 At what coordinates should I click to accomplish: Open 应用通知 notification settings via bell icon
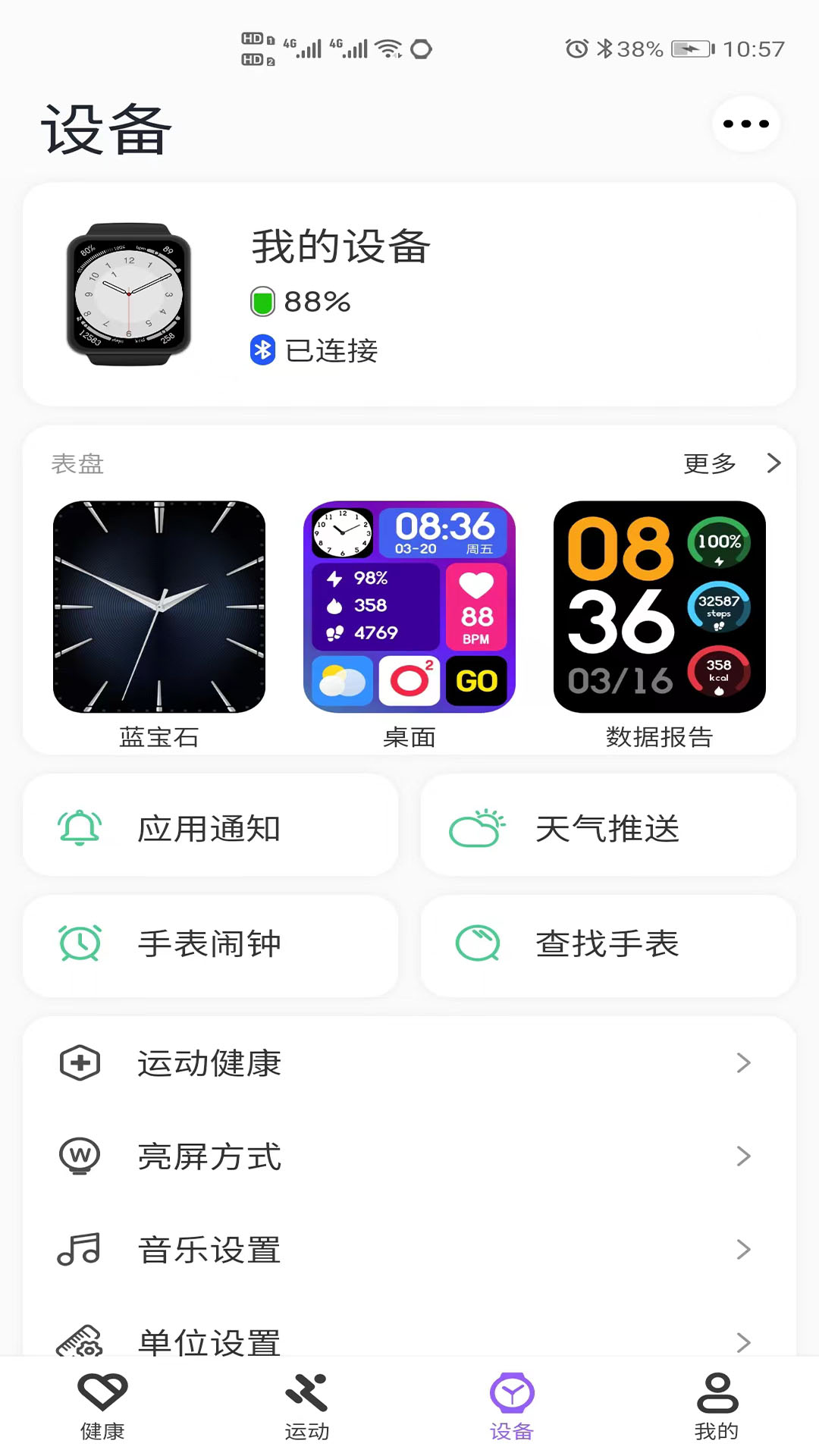point(78,827)
